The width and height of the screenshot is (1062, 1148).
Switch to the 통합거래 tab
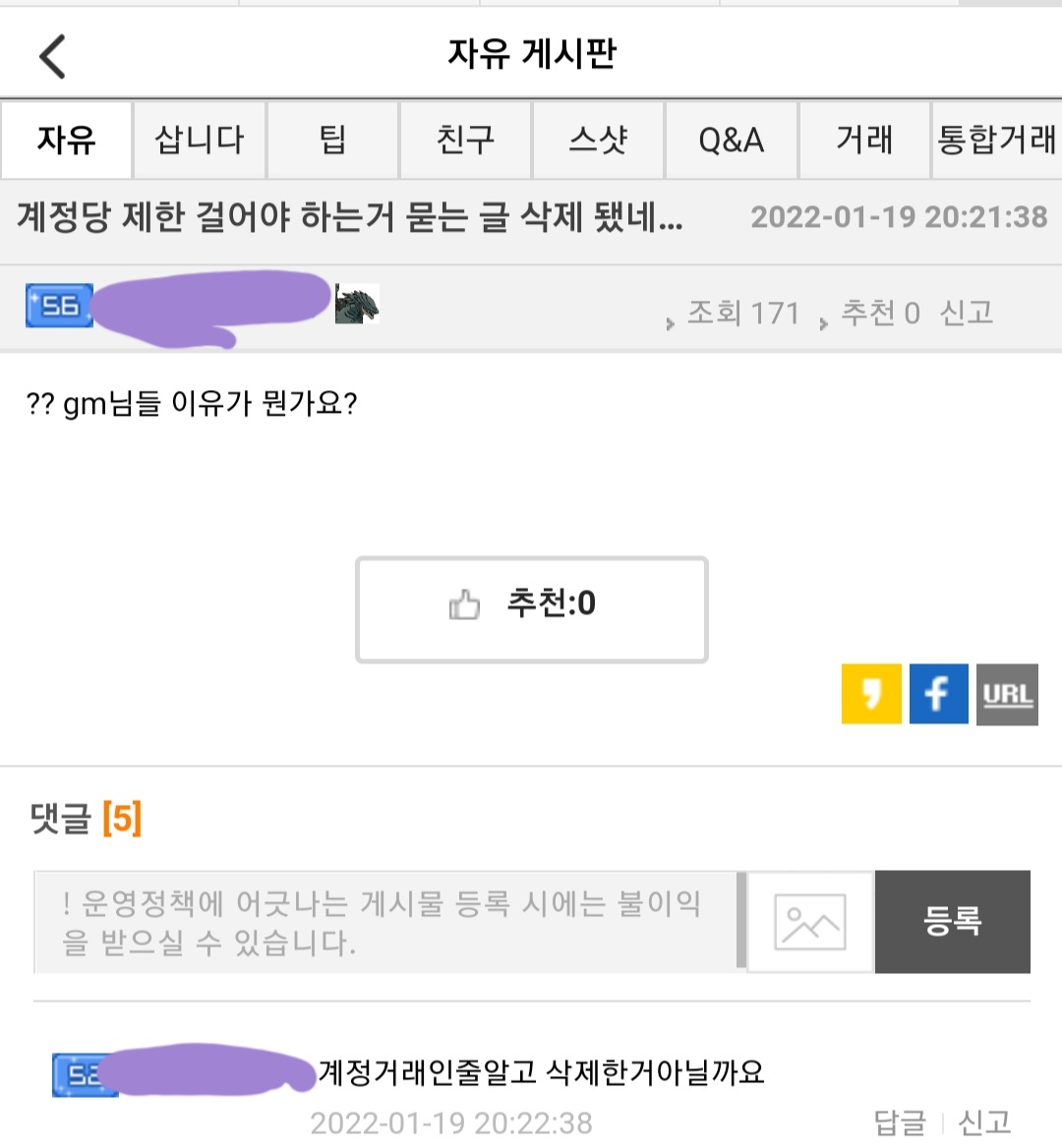tap(996, 140)
